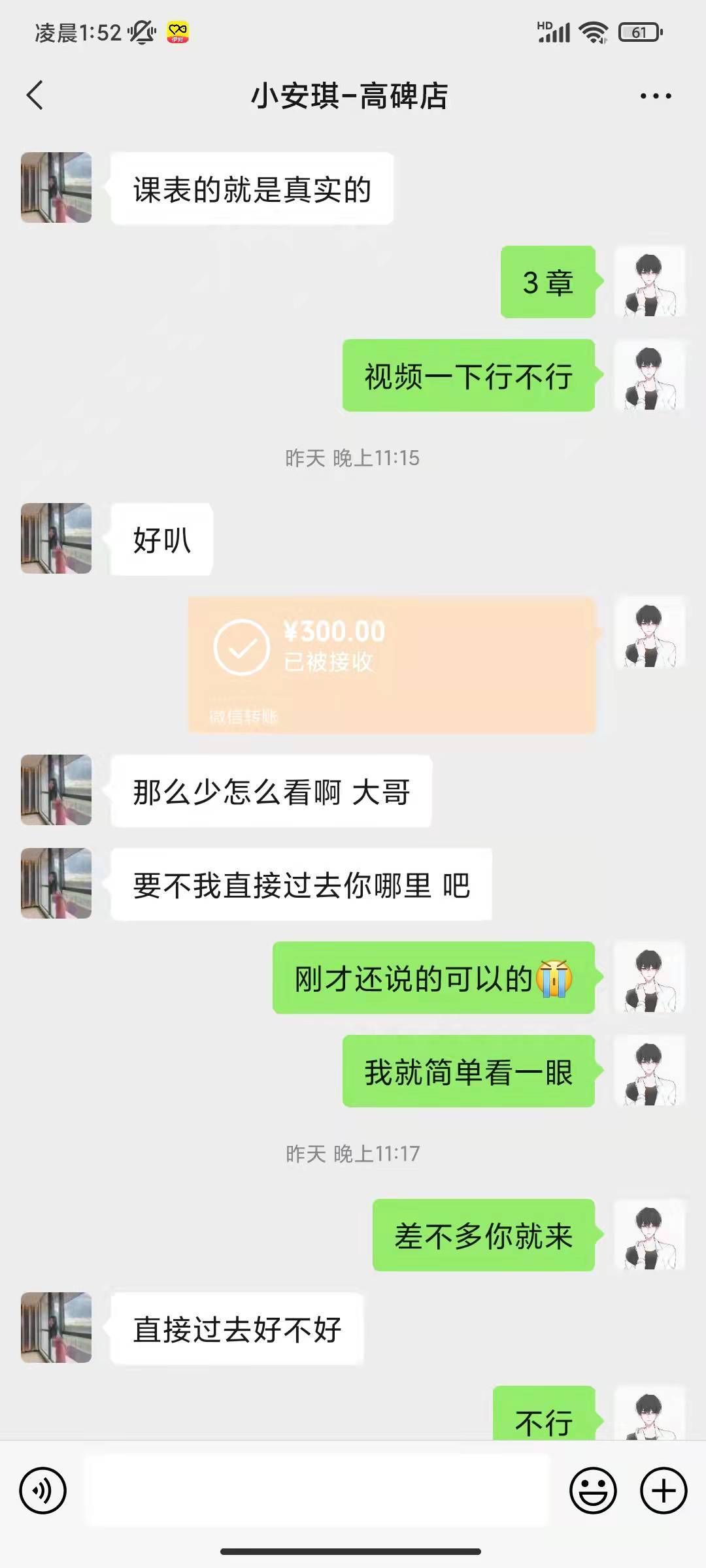Image resolution: width=706 pixels, height=1568 pixels.
Task: Open the emoji picker
Action: (593, 1490)
